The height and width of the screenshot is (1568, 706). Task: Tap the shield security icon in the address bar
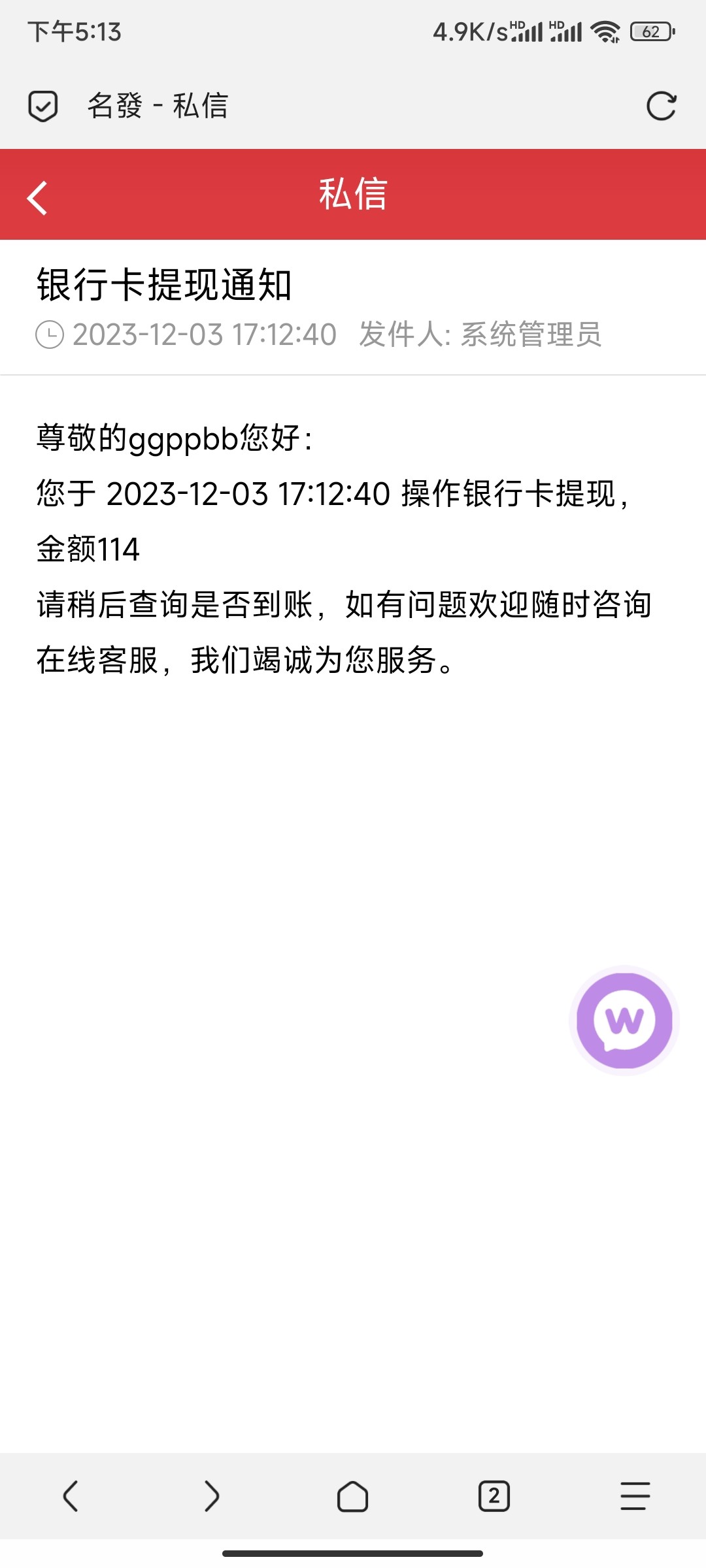coord(43,106)
